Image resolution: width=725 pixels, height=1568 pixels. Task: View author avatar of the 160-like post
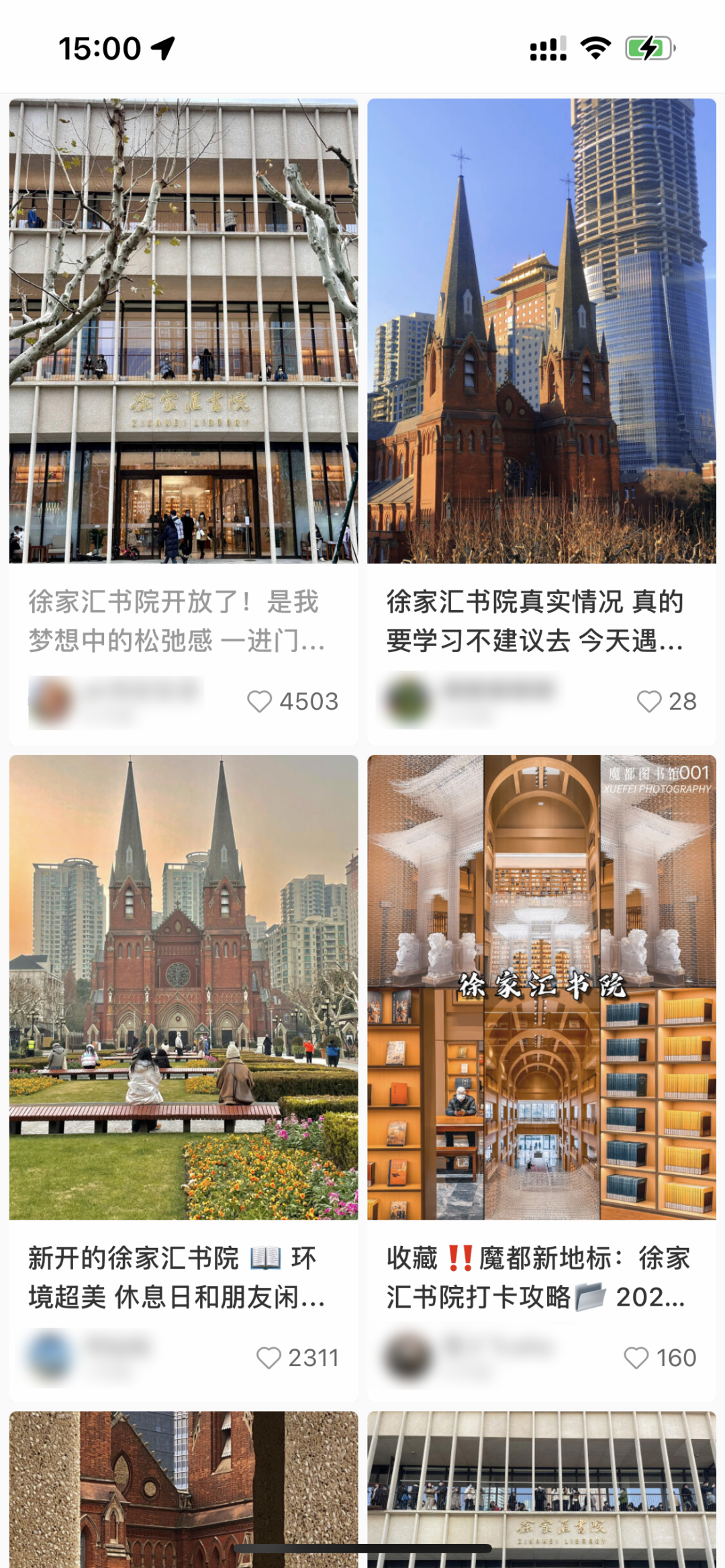point(407,1357)
